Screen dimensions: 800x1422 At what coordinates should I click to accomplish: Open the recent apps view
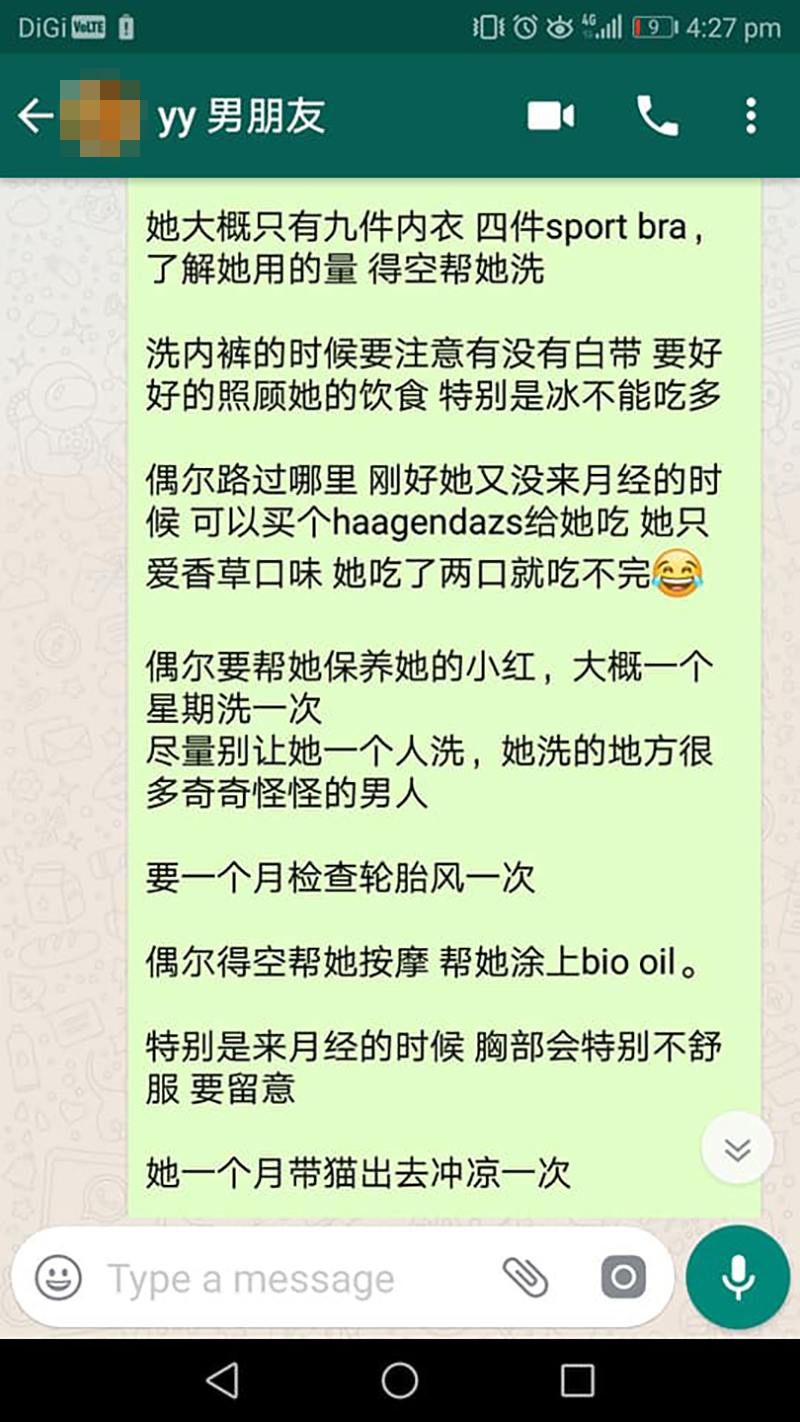577,1381
